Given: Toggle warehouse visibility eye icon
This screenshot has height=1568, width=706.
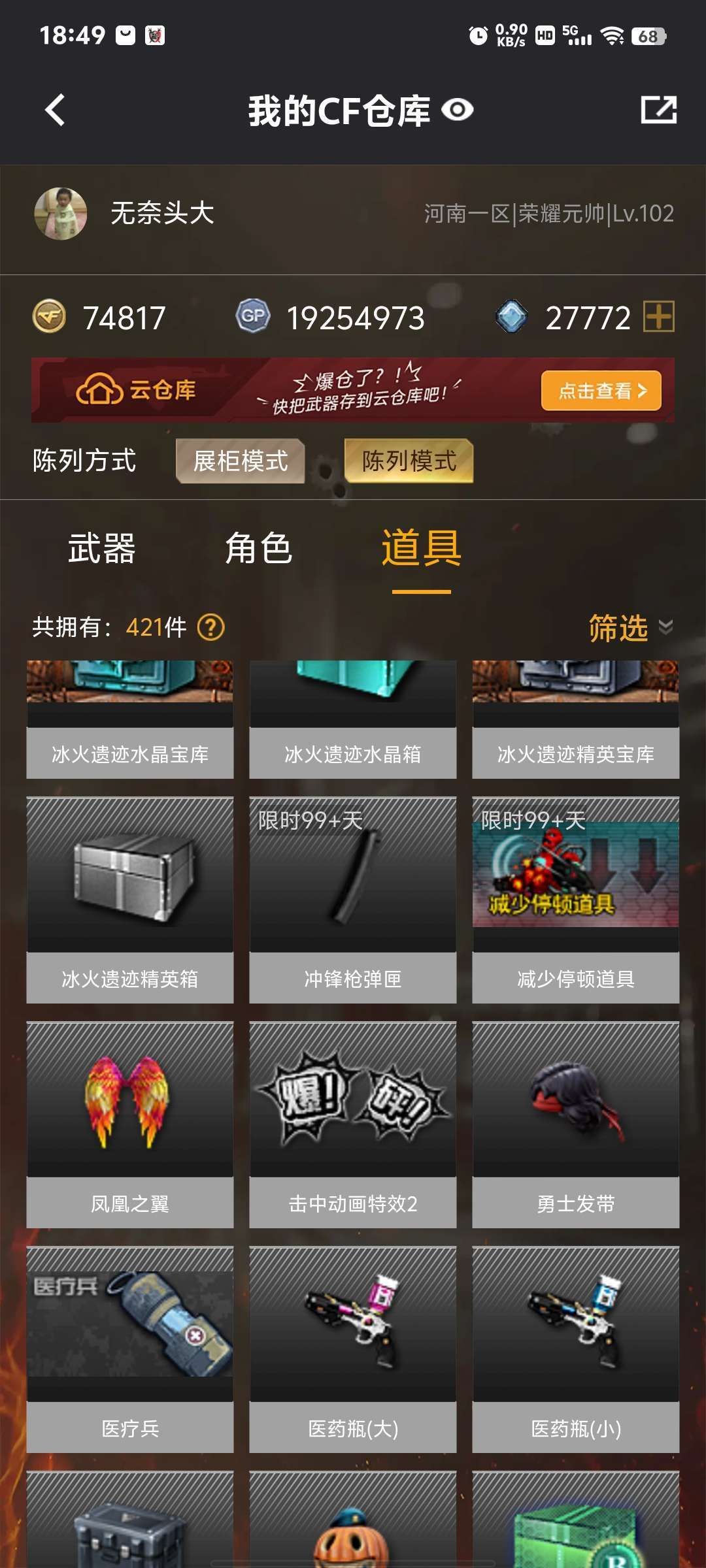Looking at the screenshot, I should point(458,110).
